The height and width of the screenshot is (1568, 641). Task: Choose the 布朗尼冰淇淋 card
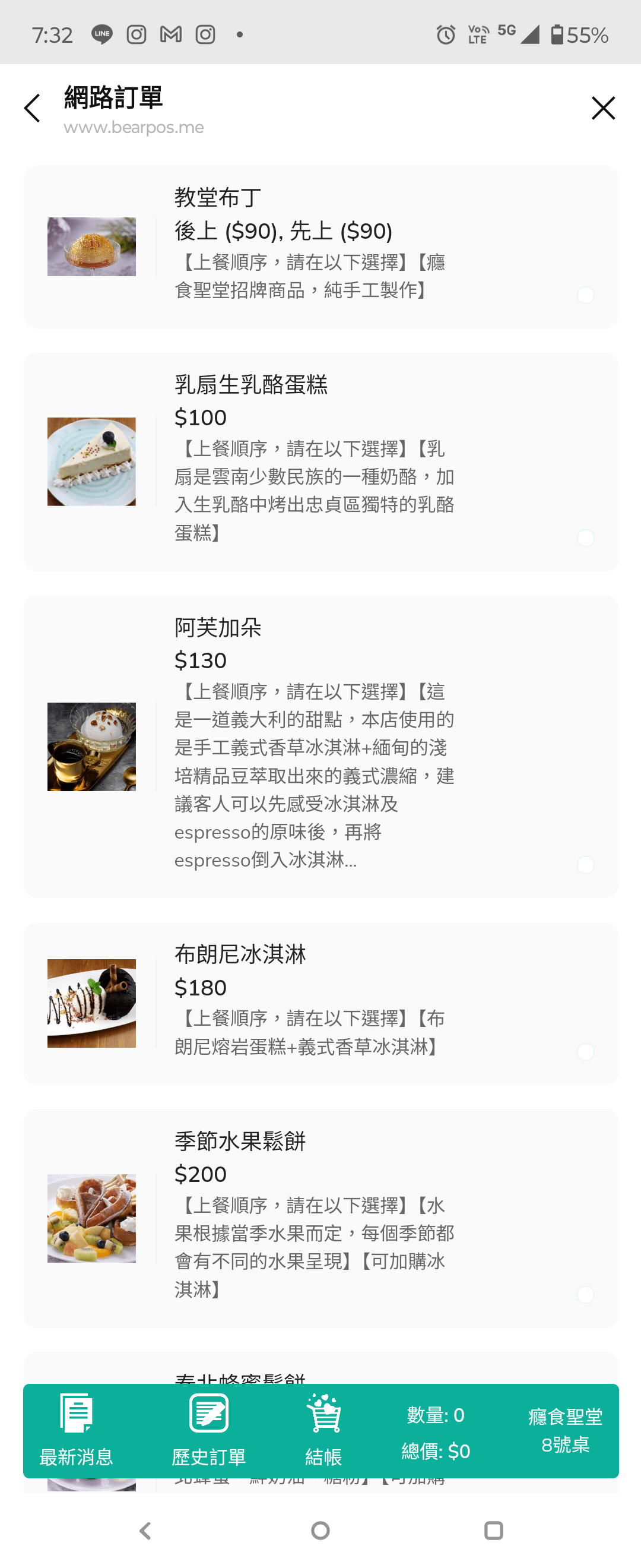[x=320, y=1003]
